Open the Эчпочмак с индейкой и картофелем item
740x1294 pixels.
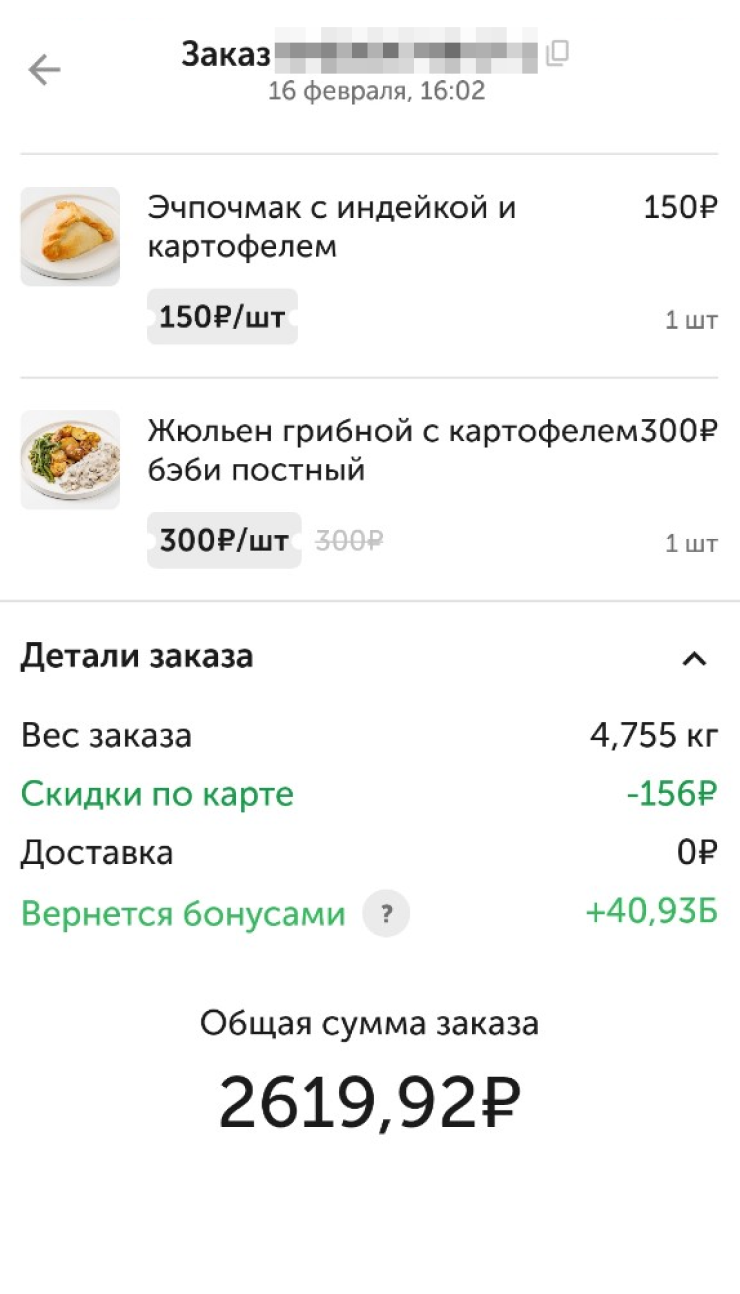pos(331,227)
